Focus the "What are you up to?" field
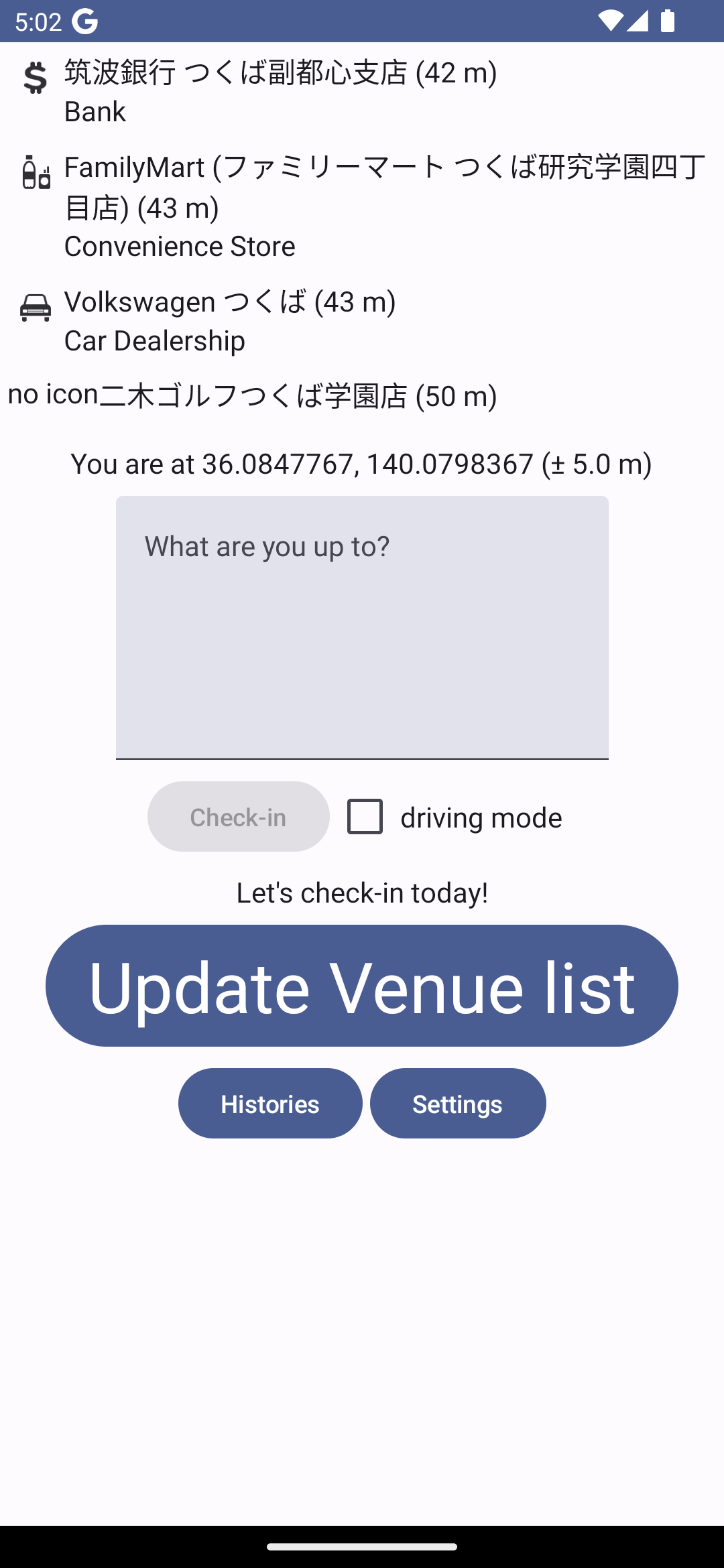Viewport: 724px width, 1568px height. pyautogui.click(x=362, y=627)
